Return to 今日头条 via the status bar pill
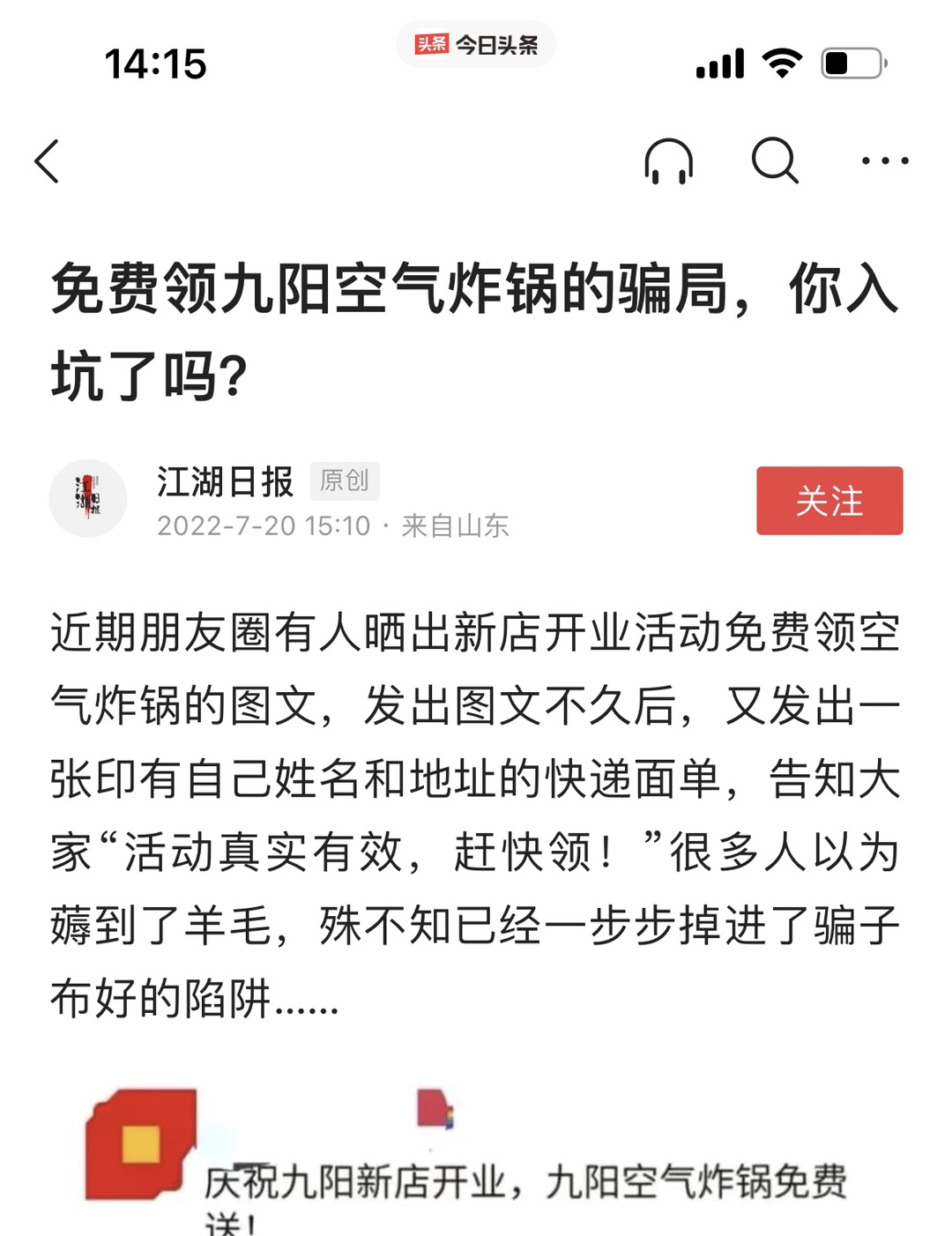Image resolution: width=952 pixels, height=1236 pixels. click(476, 45)
